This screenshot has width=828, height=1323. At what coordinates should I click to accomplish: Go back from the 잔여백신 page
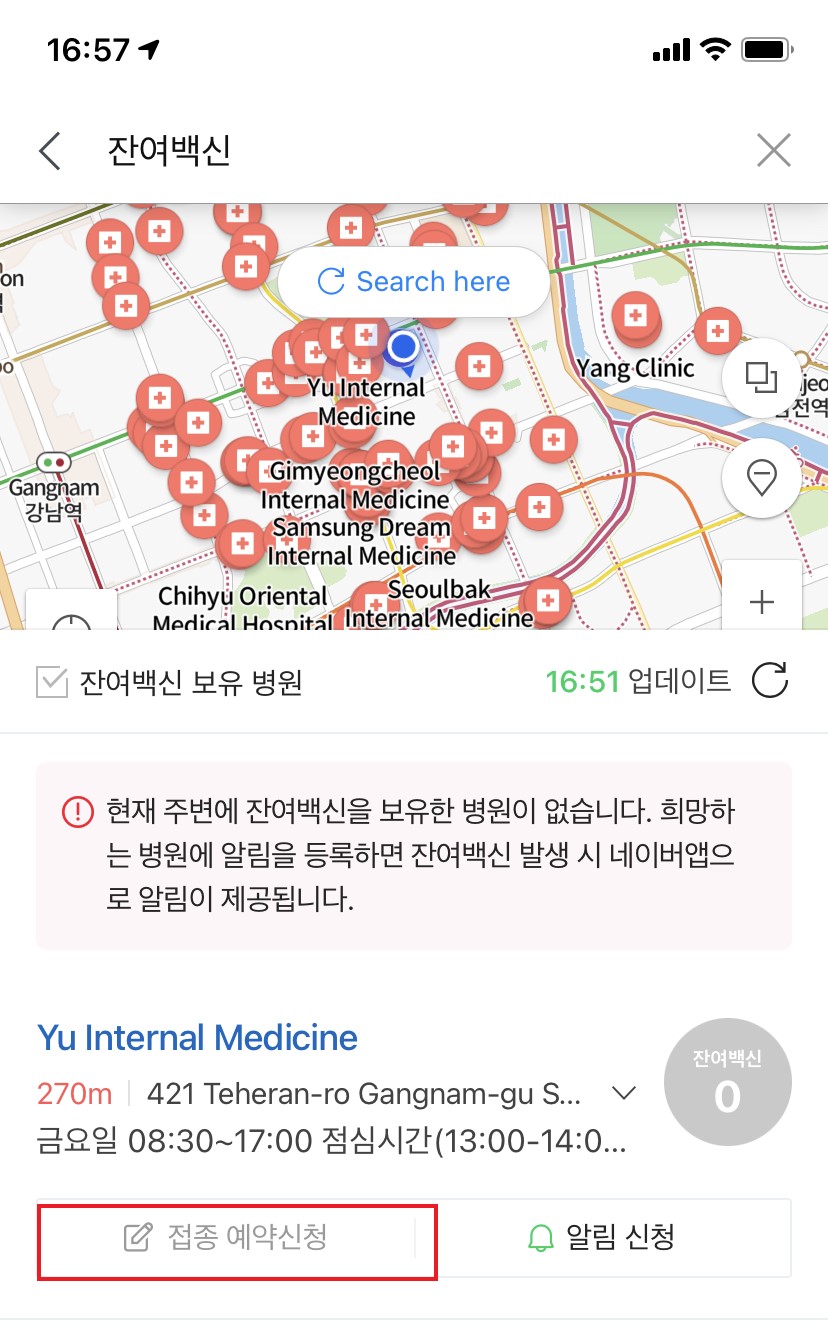50,151
